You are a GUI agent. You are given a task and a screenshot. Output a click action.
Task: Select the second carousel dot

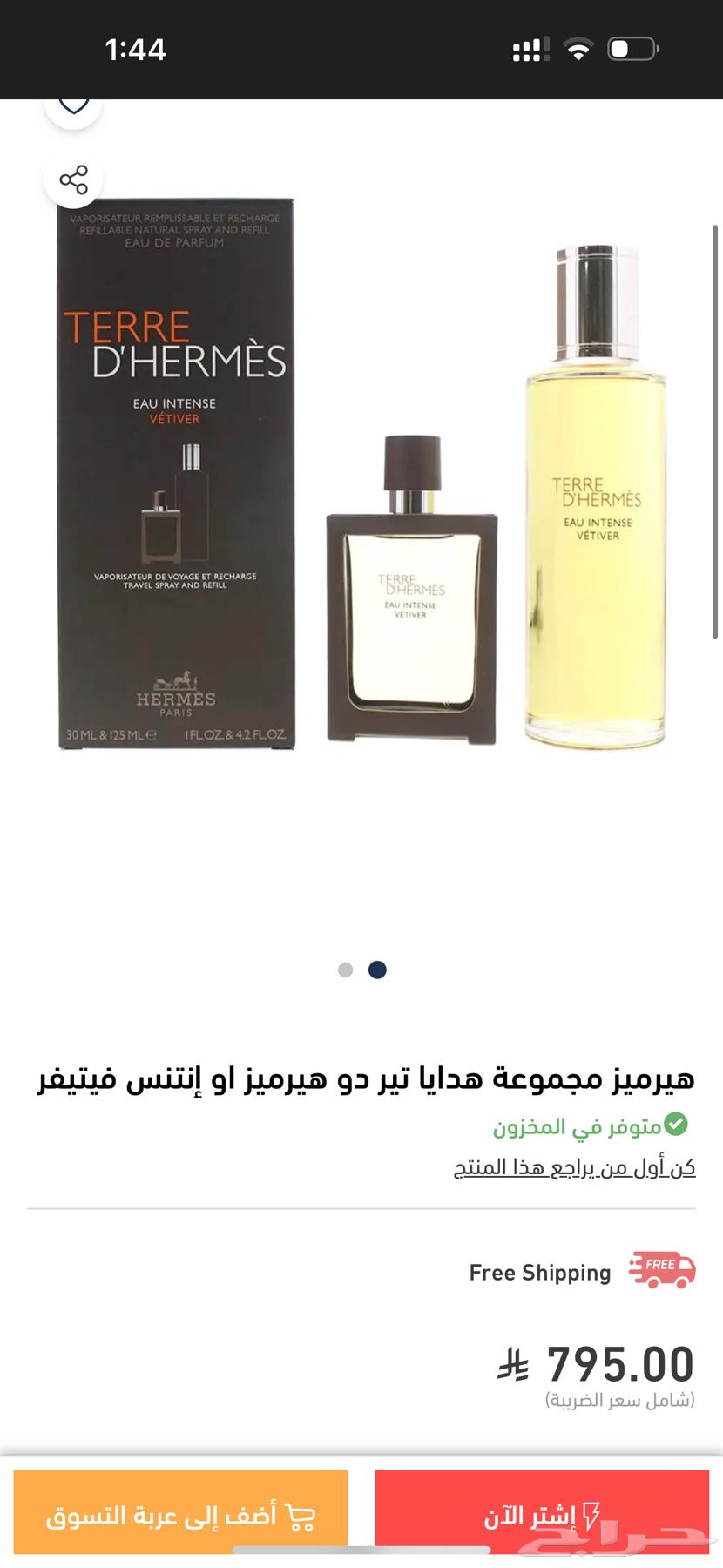(375, 970)
